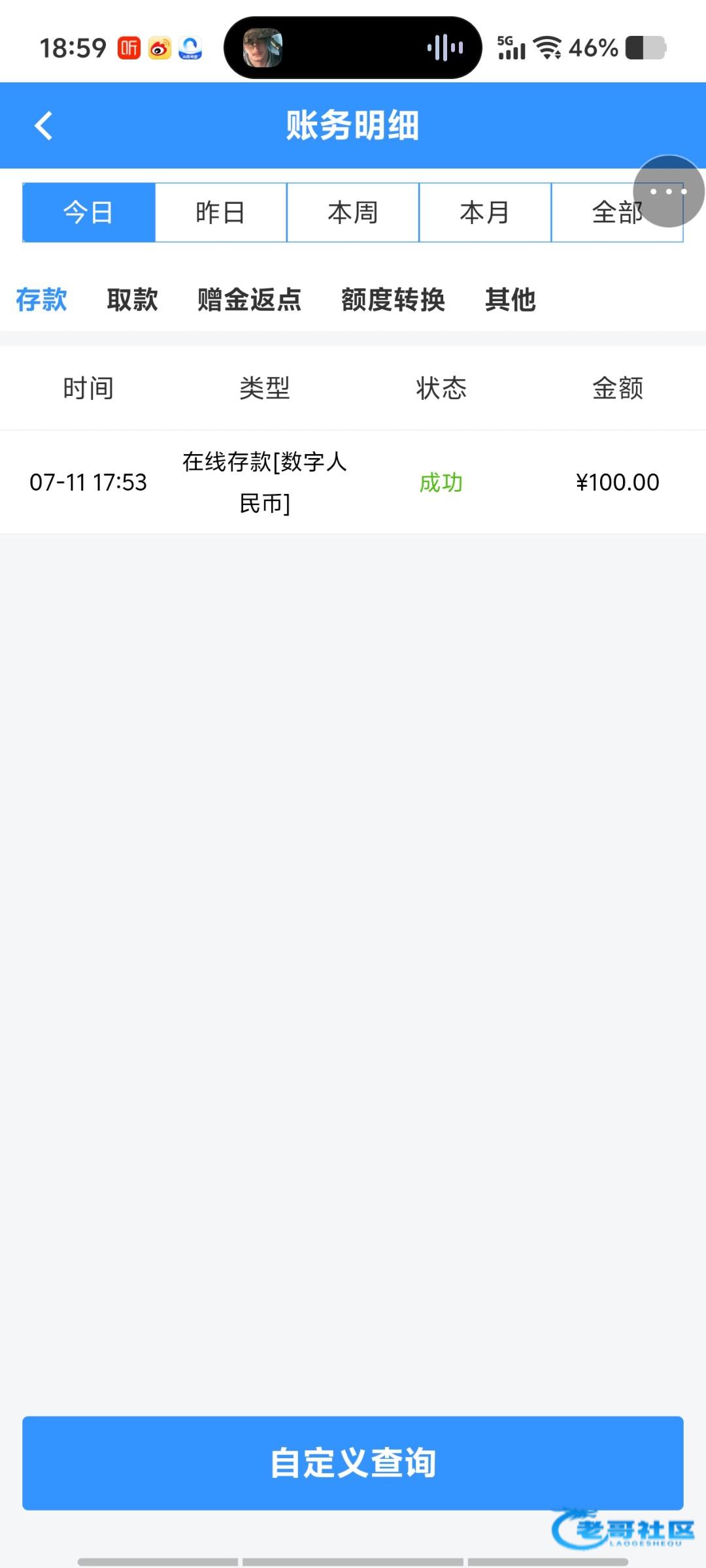Viewport: 706px width, 1568px height.
Task: Show 额度转换 records
Action: tap(393, 300)
